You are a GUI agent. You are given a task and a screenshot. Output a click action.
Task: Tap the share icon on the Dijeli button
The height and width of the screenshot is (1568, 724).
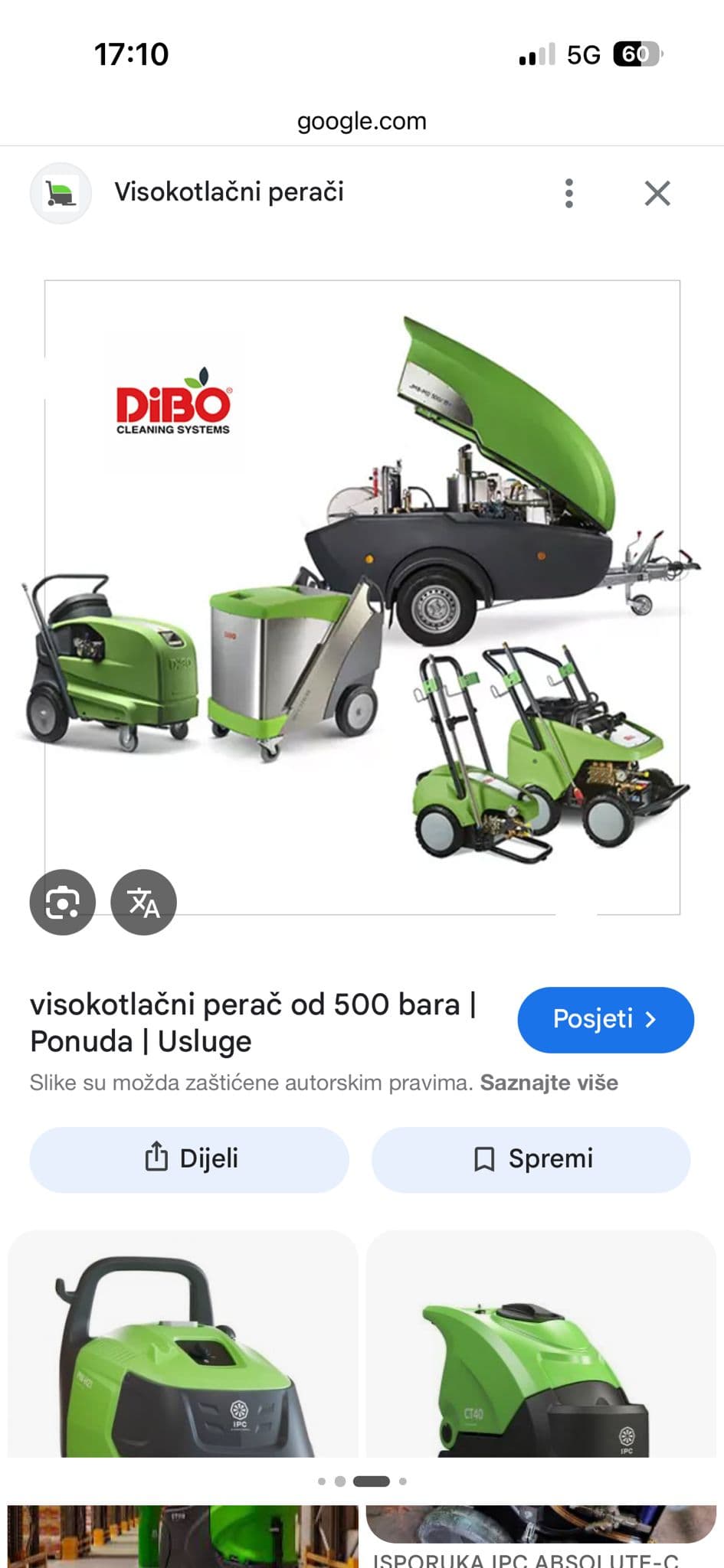pyautogui.click(x=158, y=1158)
